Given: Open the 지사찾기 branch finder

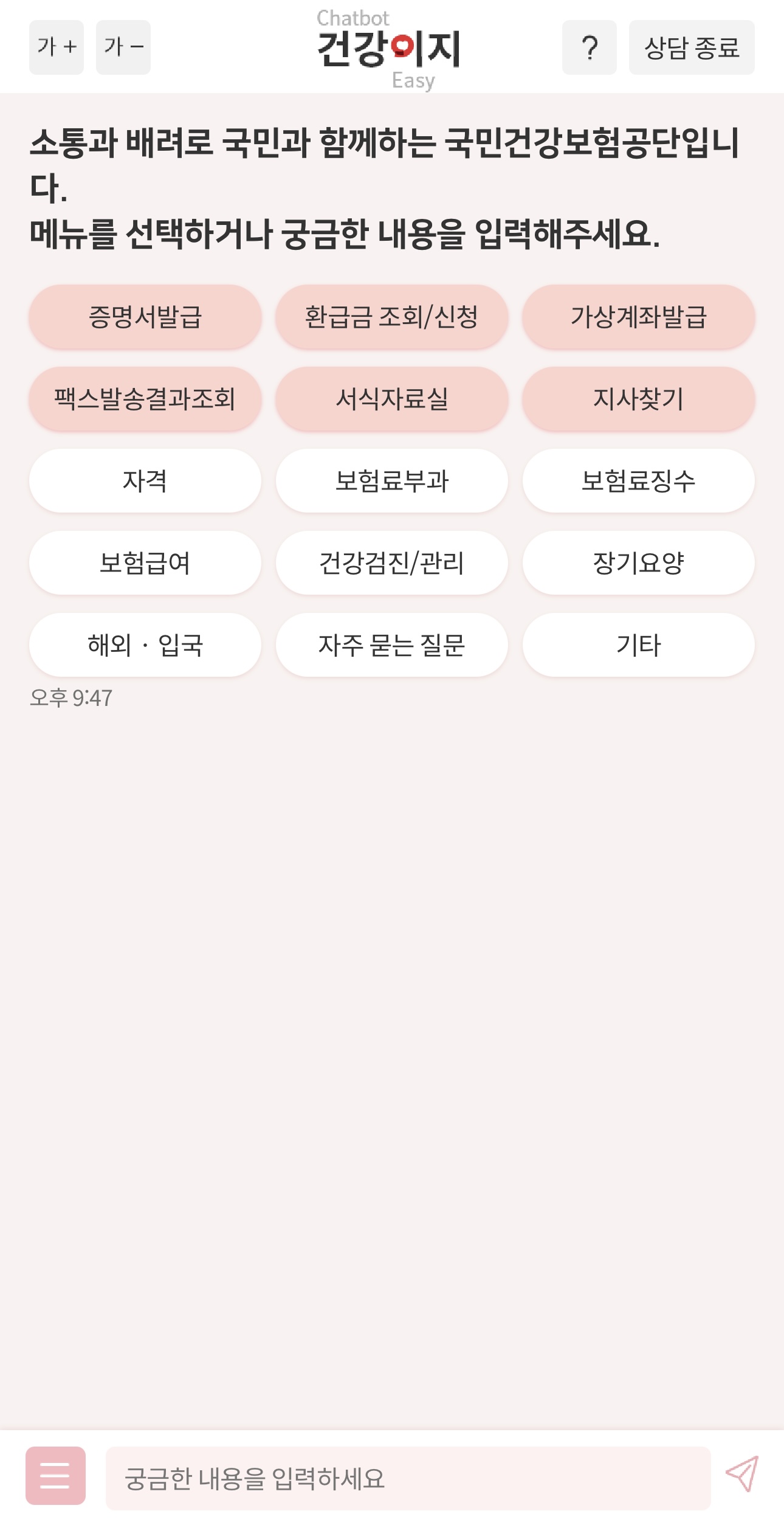Looking at the screenshot, I should pyautogui.click(x=638, y=398).
